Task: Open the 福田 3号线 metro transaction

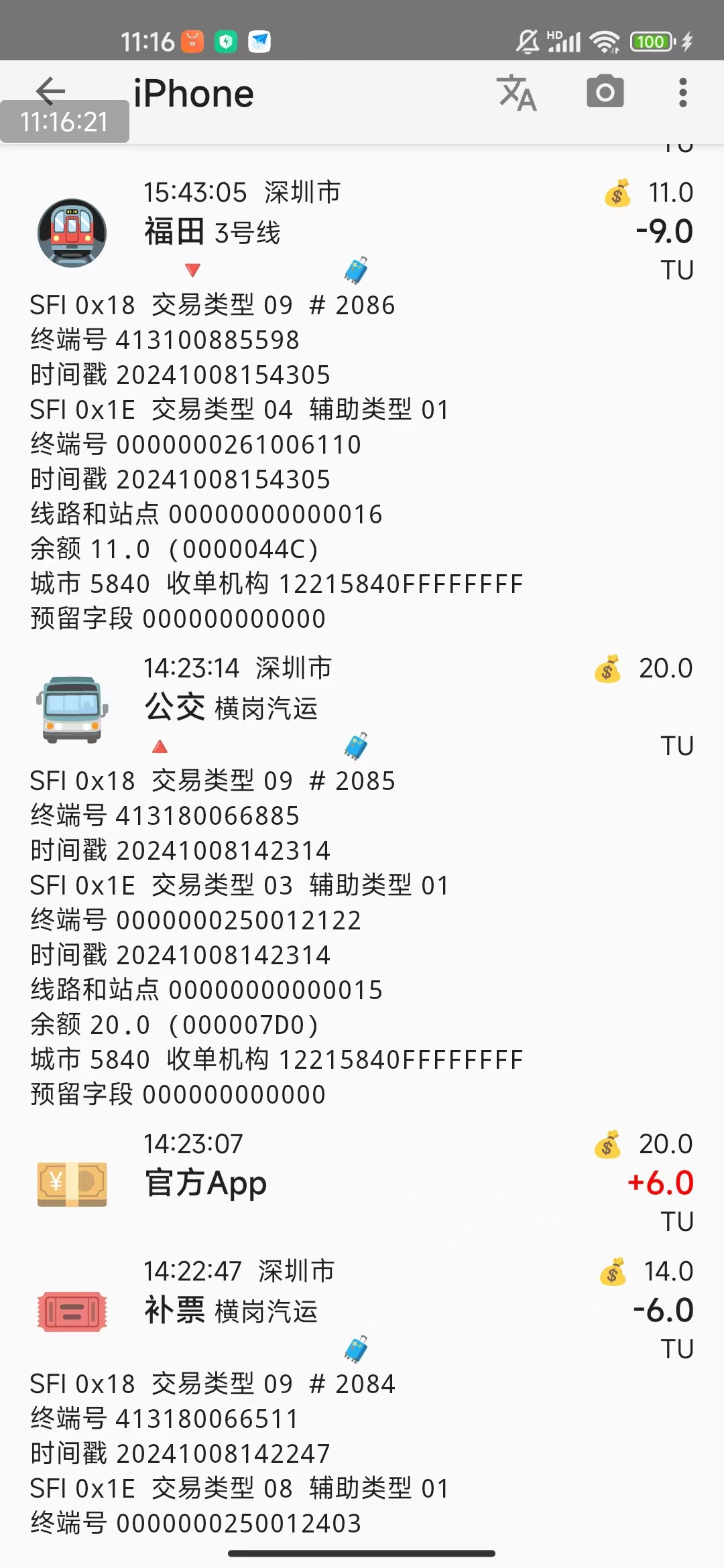Action: click(x=212, y=233)
